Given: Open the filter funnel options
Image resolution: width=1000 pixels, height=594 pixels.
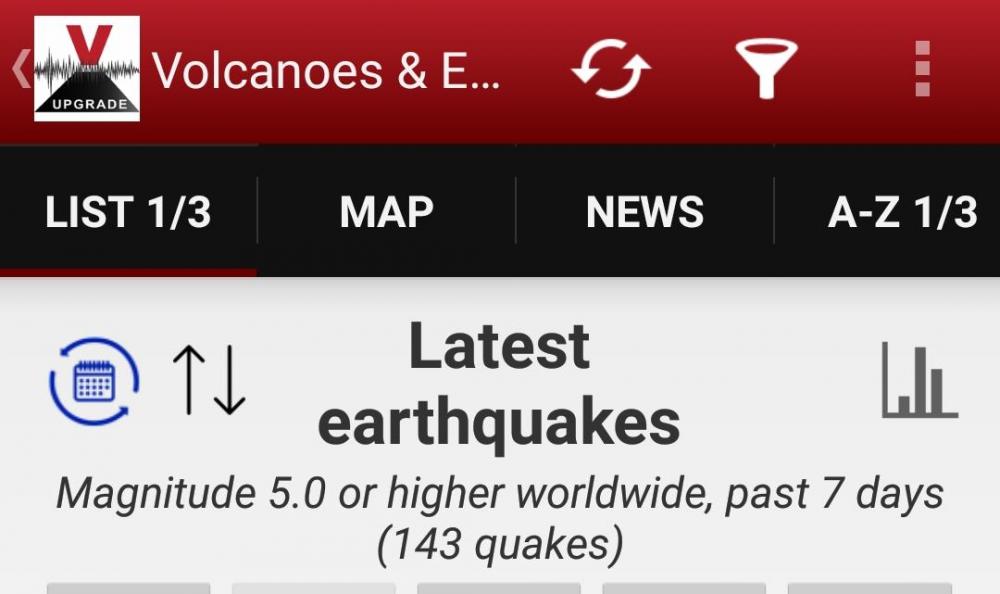Looking at the screenshot, I should coord(766,69).
